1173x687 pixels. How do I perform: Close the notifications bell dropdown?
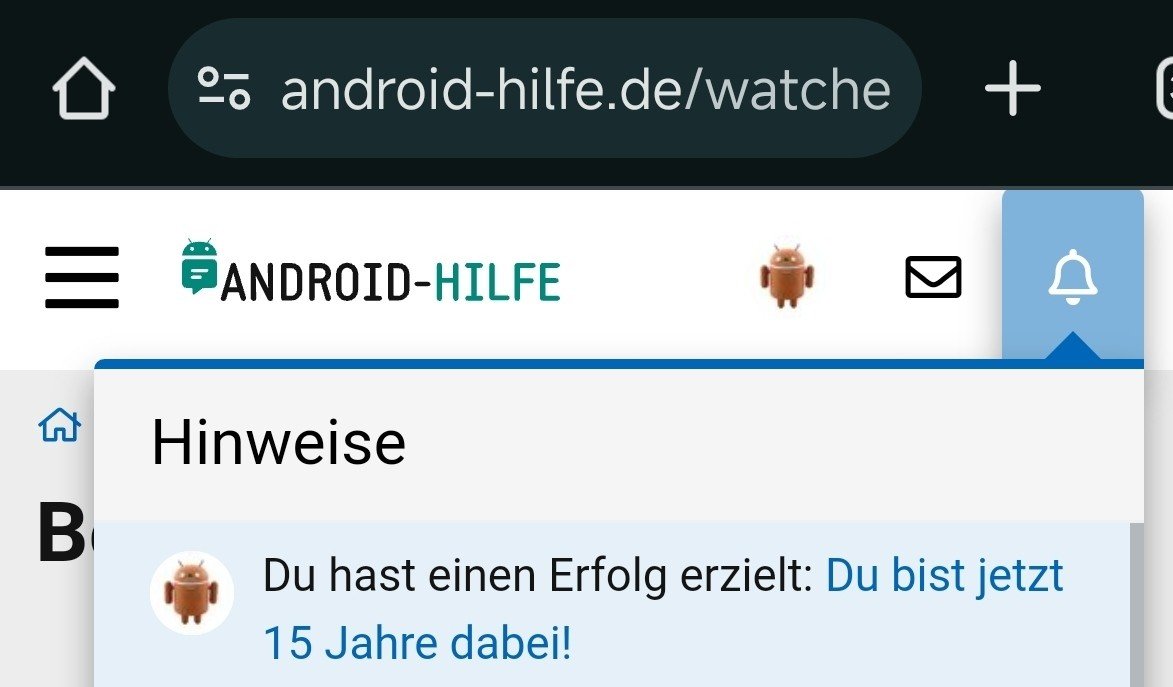point(1072,277)
